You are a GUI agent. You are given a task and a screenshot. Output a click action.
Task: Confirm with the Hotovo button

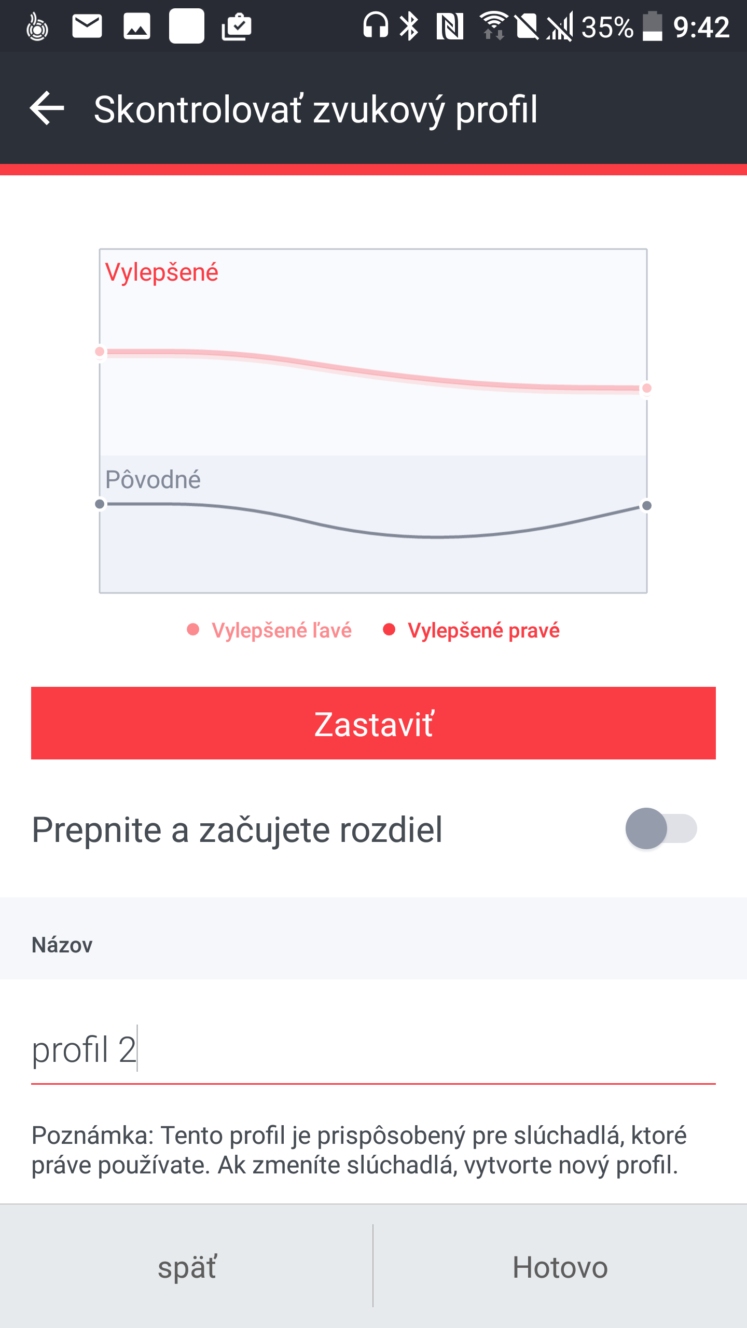click(560, 1267)
